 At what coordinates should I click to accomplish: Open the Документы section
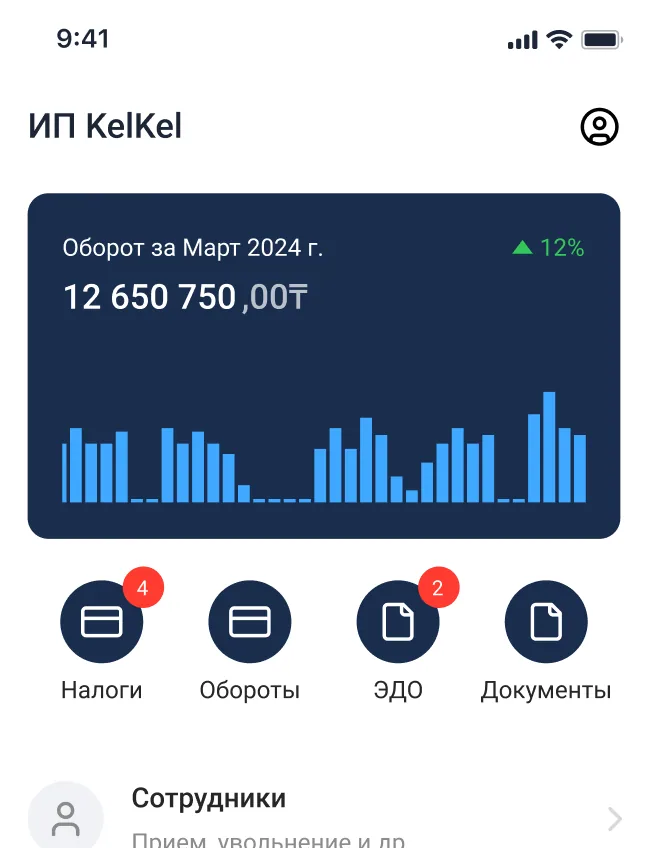tap(546, 621)
